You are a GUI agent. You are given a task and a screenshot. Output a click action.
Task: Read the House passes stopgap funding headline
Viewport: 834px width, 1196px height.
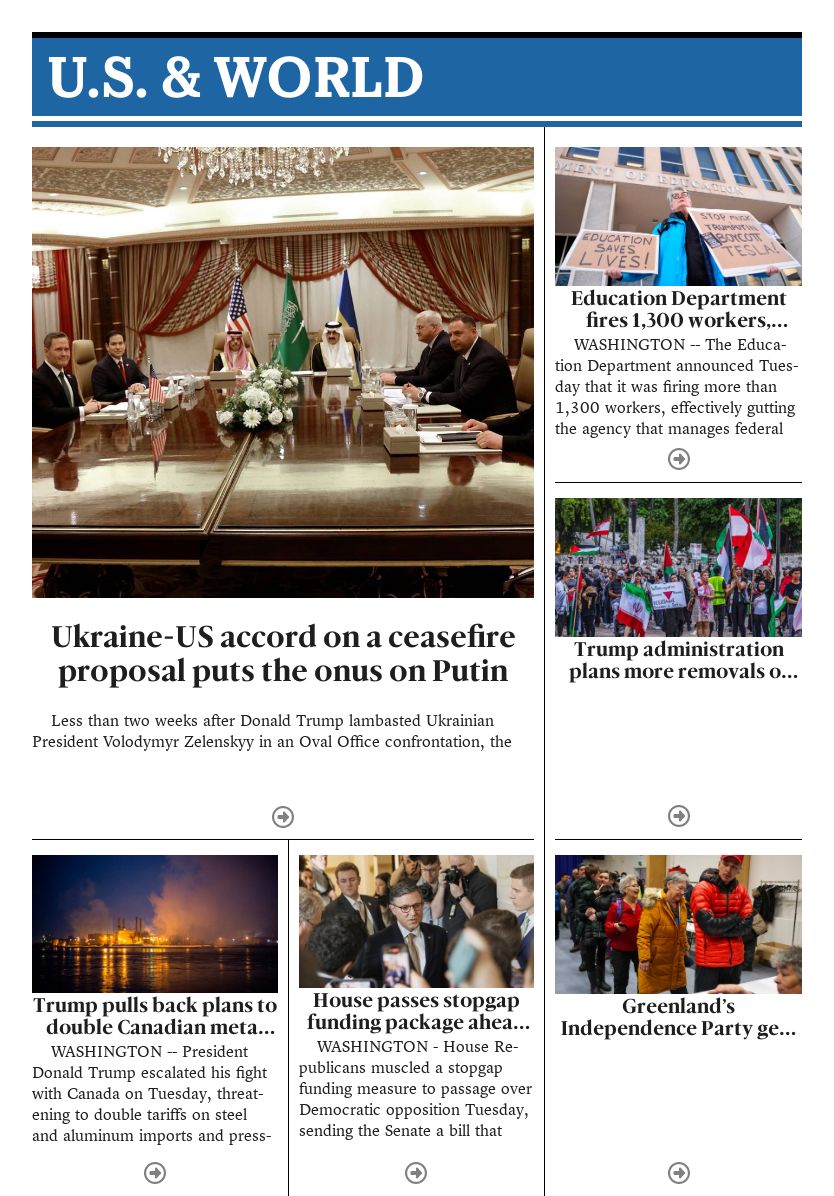[416, 1011]
